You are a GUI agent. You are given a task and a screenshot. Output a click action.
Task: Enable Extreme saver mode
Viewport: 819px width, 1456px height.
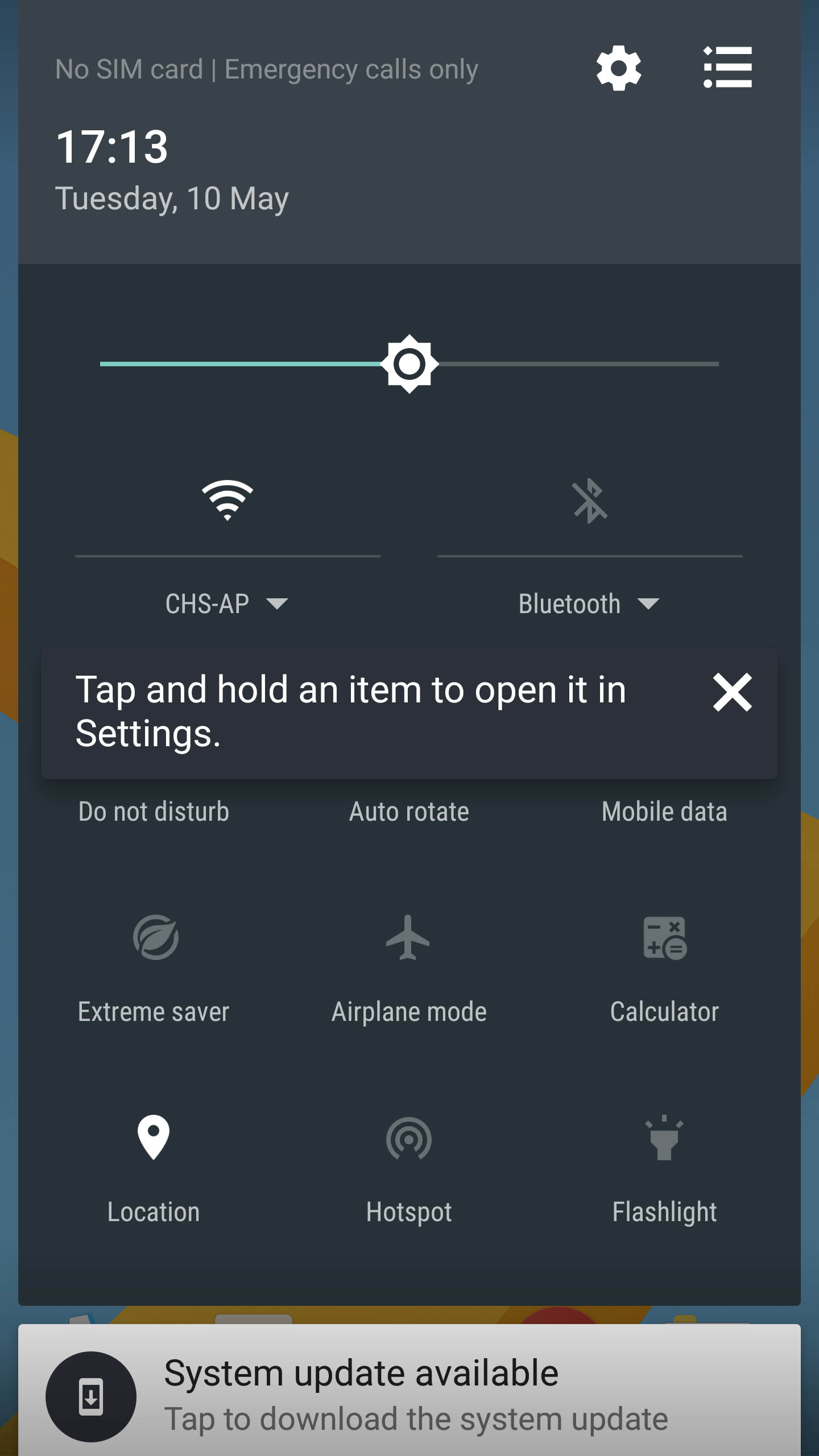tap(154, 967)
